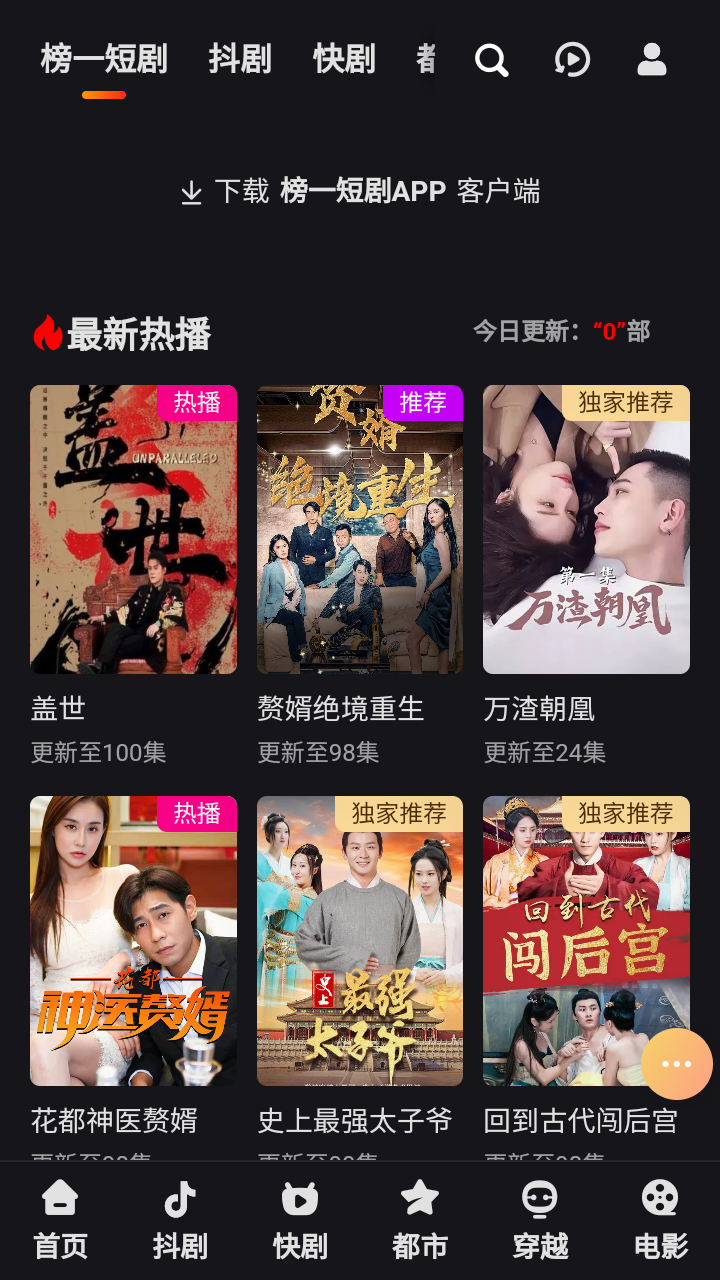This screenshot has height=1280, width=720.
Task: Click the 今日更新 count text
Action: click(562, 332)
